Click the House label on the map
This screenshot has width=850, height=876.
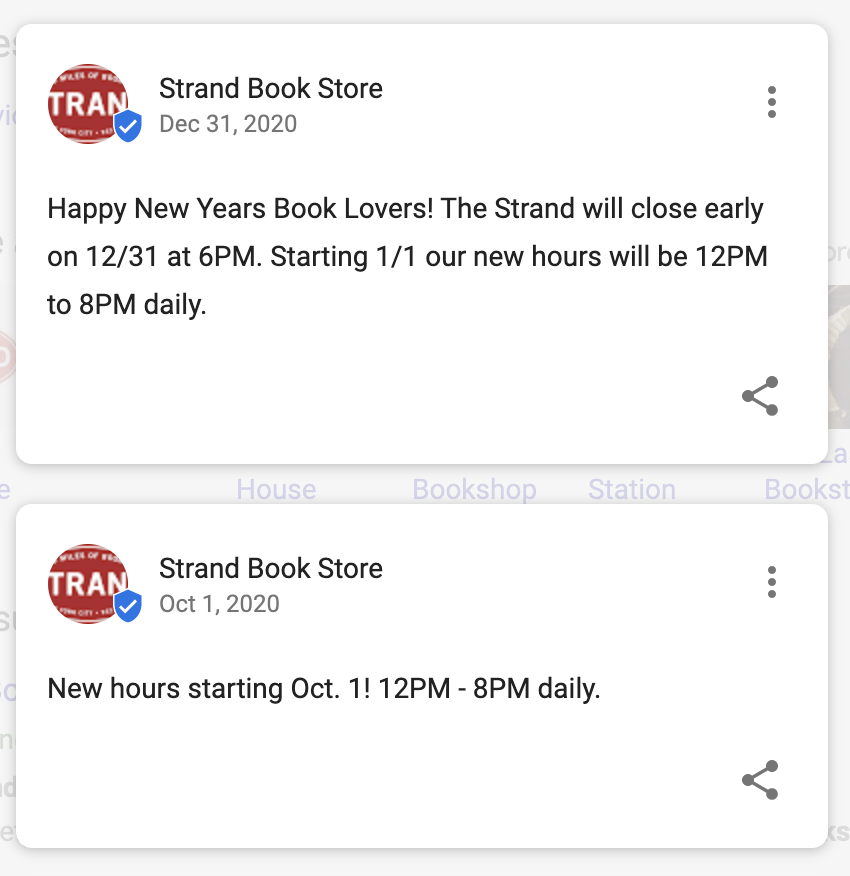click(275, 489)
